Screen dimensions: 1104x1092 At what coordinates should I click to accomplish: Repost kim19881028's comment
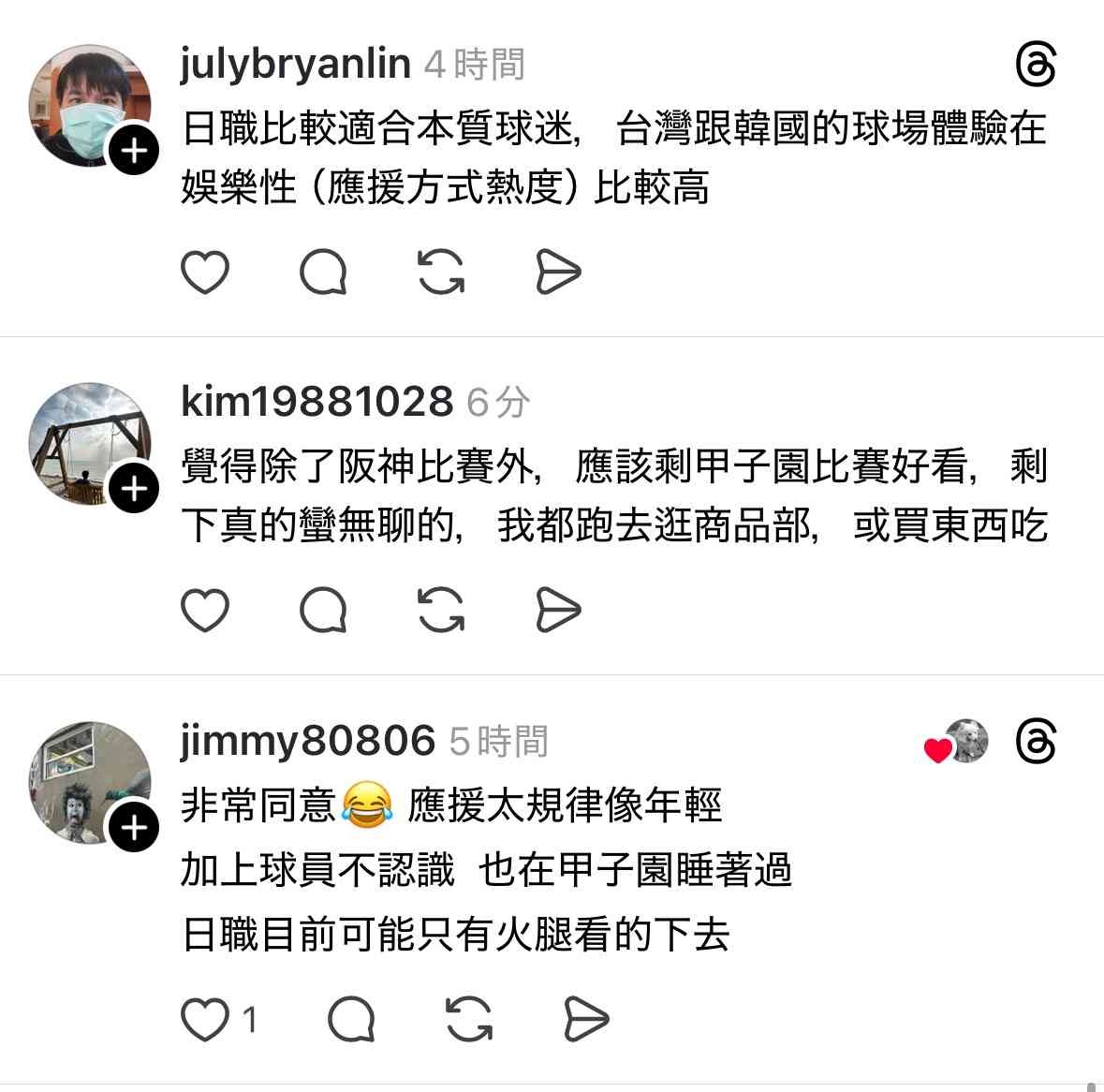point(441,611)
